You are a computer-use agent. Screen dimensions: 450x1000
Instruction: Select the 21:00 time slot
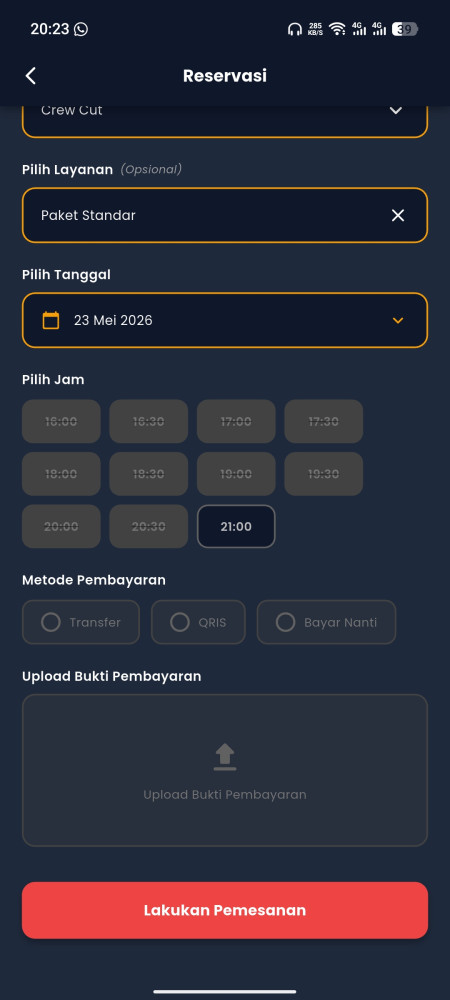[236, 527]
